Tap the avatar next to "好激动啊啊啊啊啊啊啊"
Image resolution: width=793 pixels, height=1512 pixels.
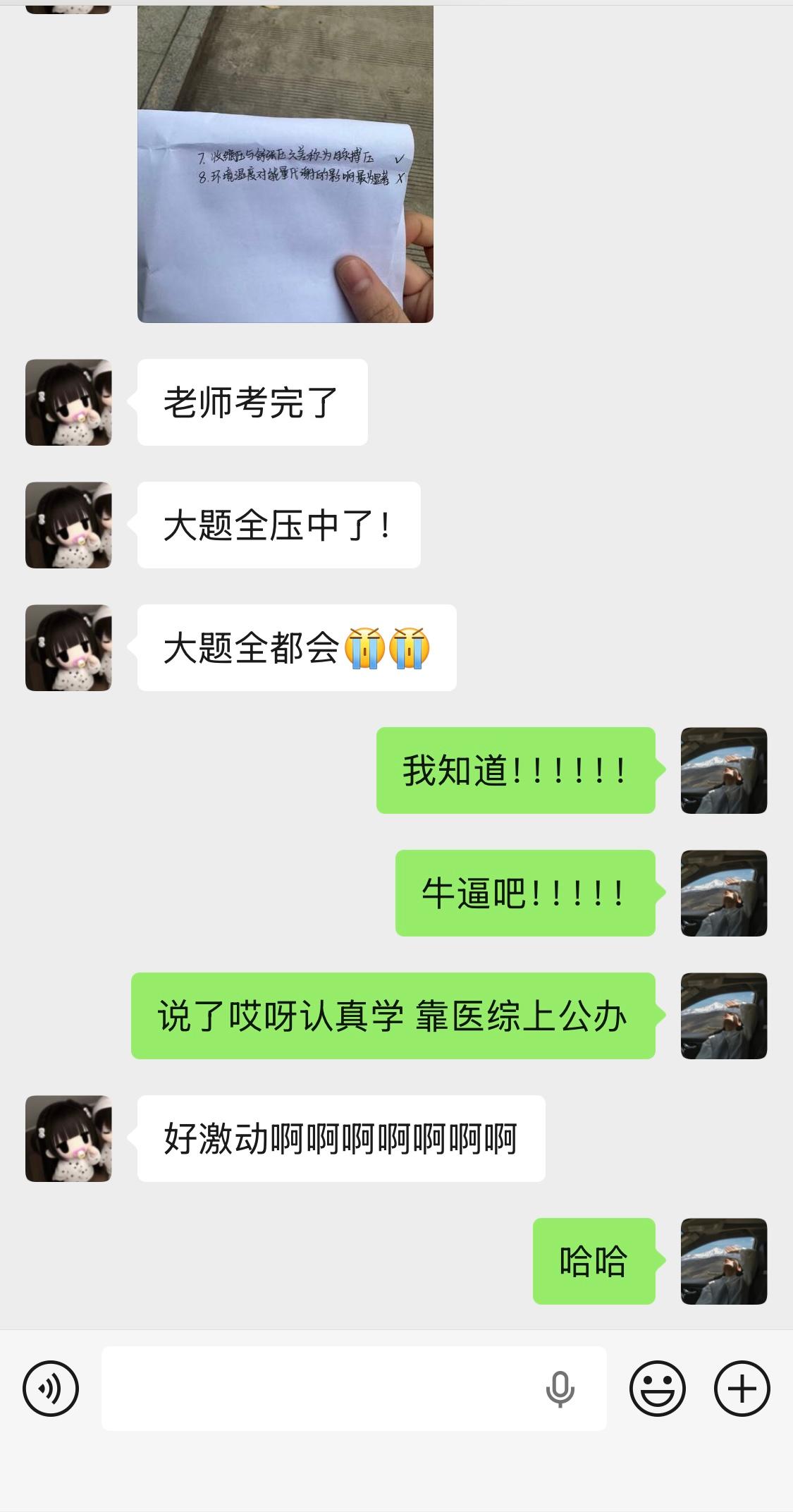(68, 1138)
